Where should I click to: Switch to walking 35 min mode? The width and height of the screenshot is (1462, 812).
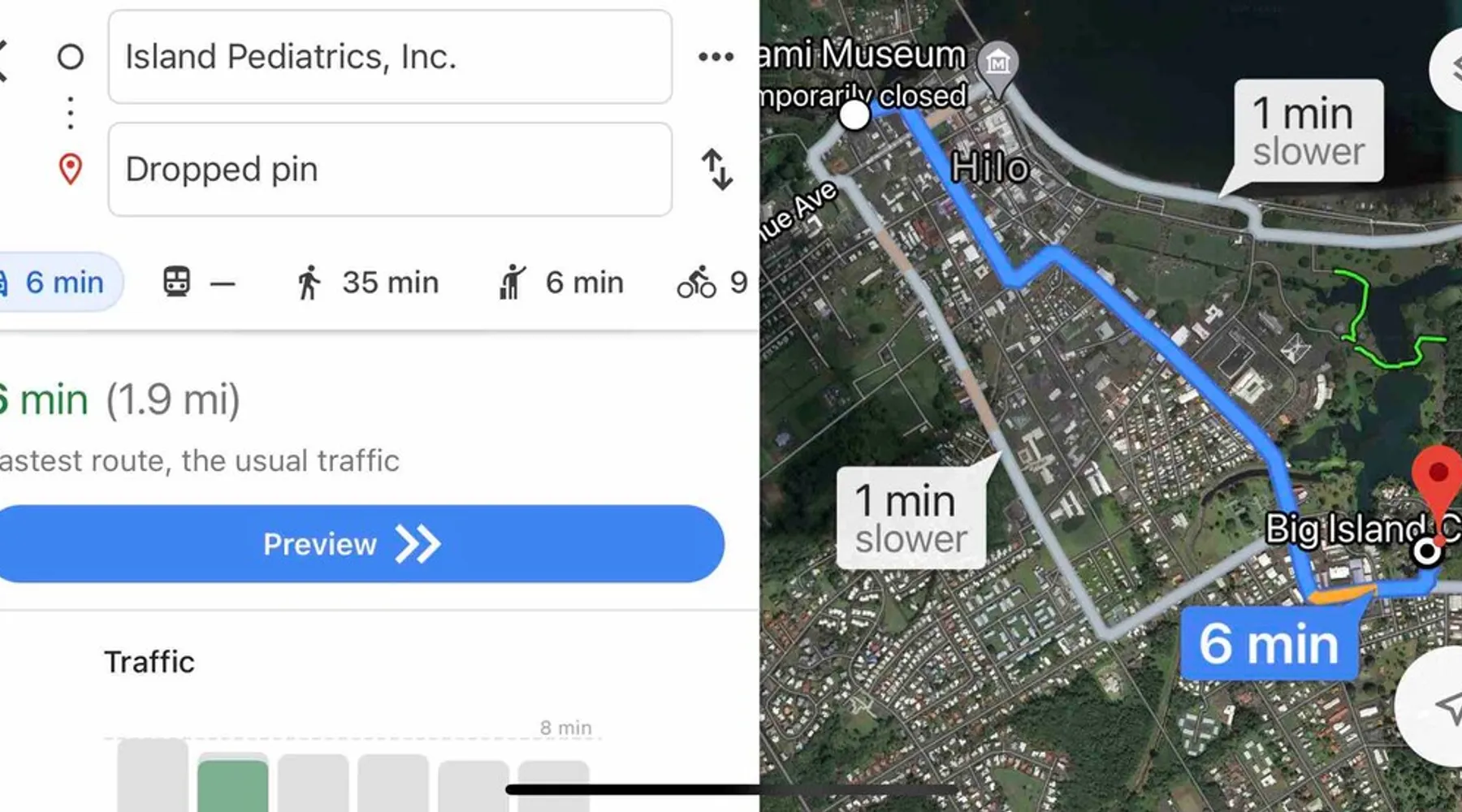click(367, 283)
